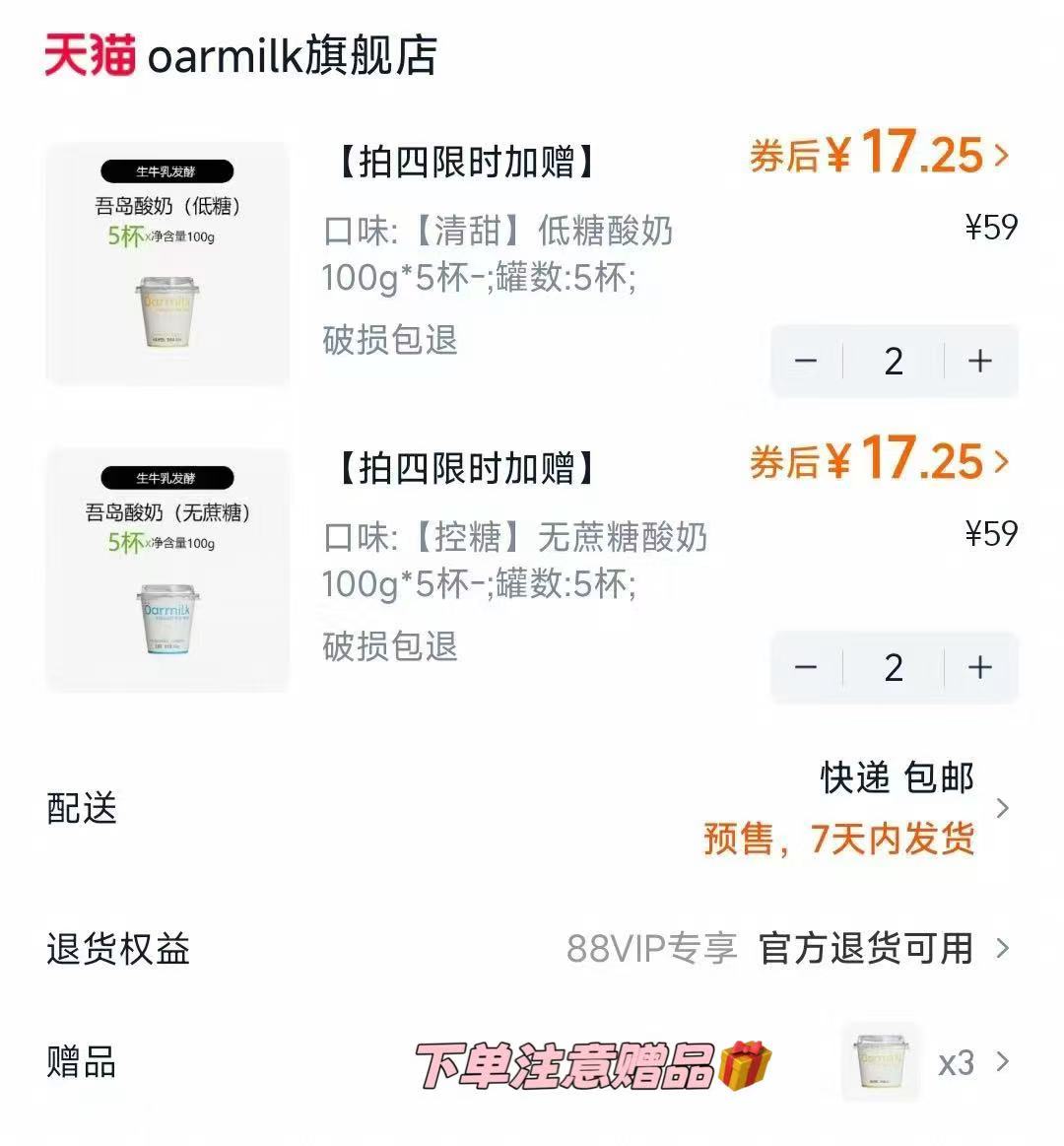Expand the 退货权益 return benefits row
Screen dimensions: 1064x1146
click(1003, 949)
